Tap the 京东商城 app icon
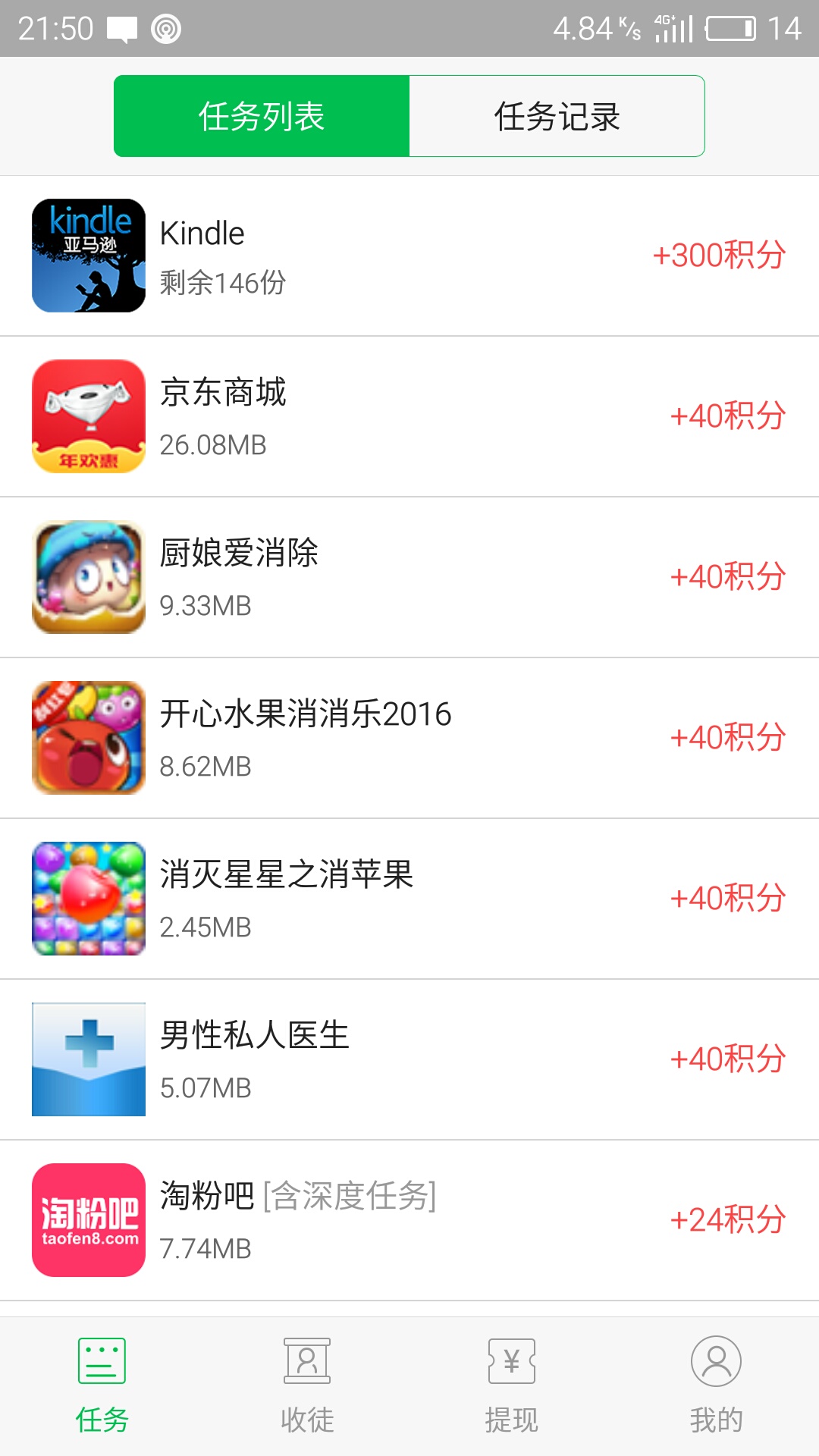The image size is (819, 1456). point(87,416)
